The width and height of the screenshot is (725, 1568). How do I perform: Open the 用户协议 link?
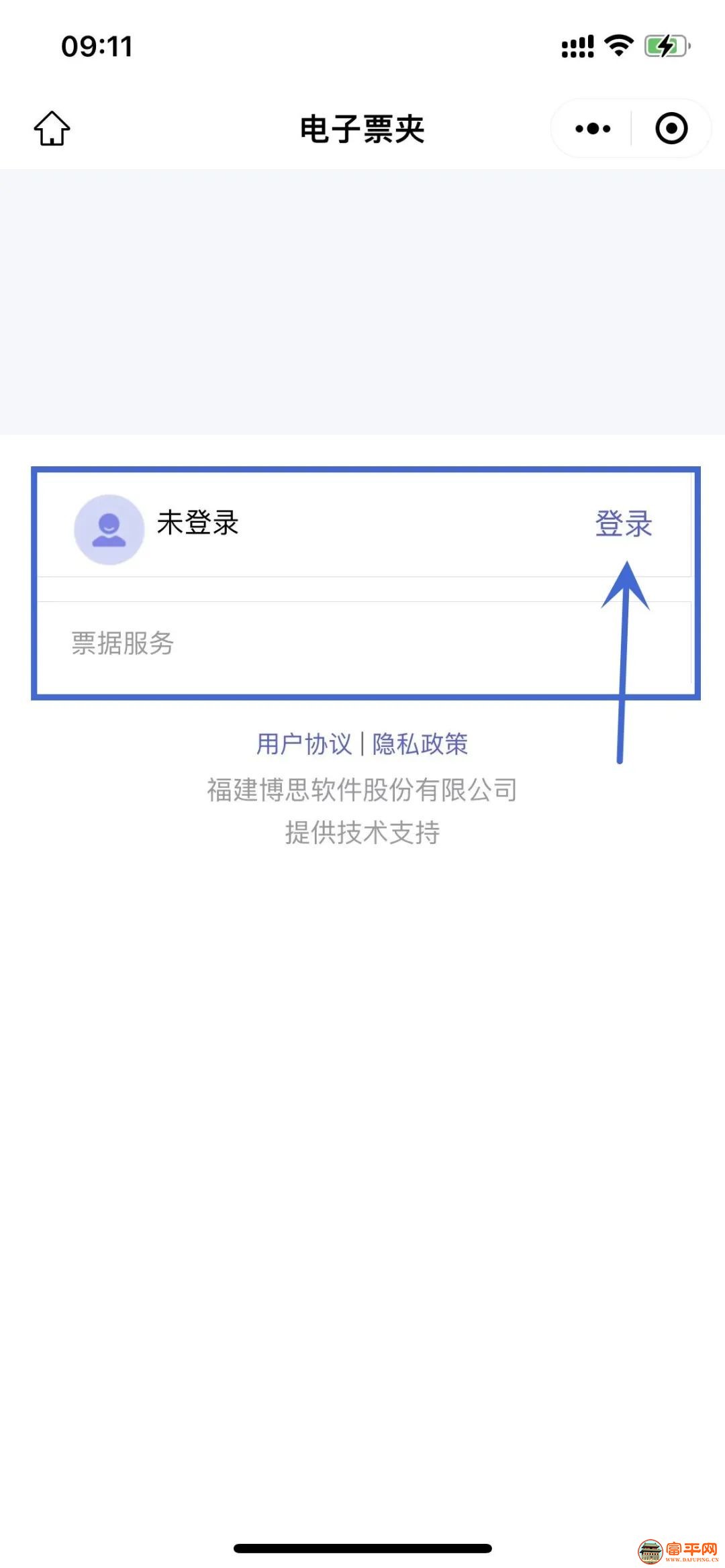click(x=304, y=744)
